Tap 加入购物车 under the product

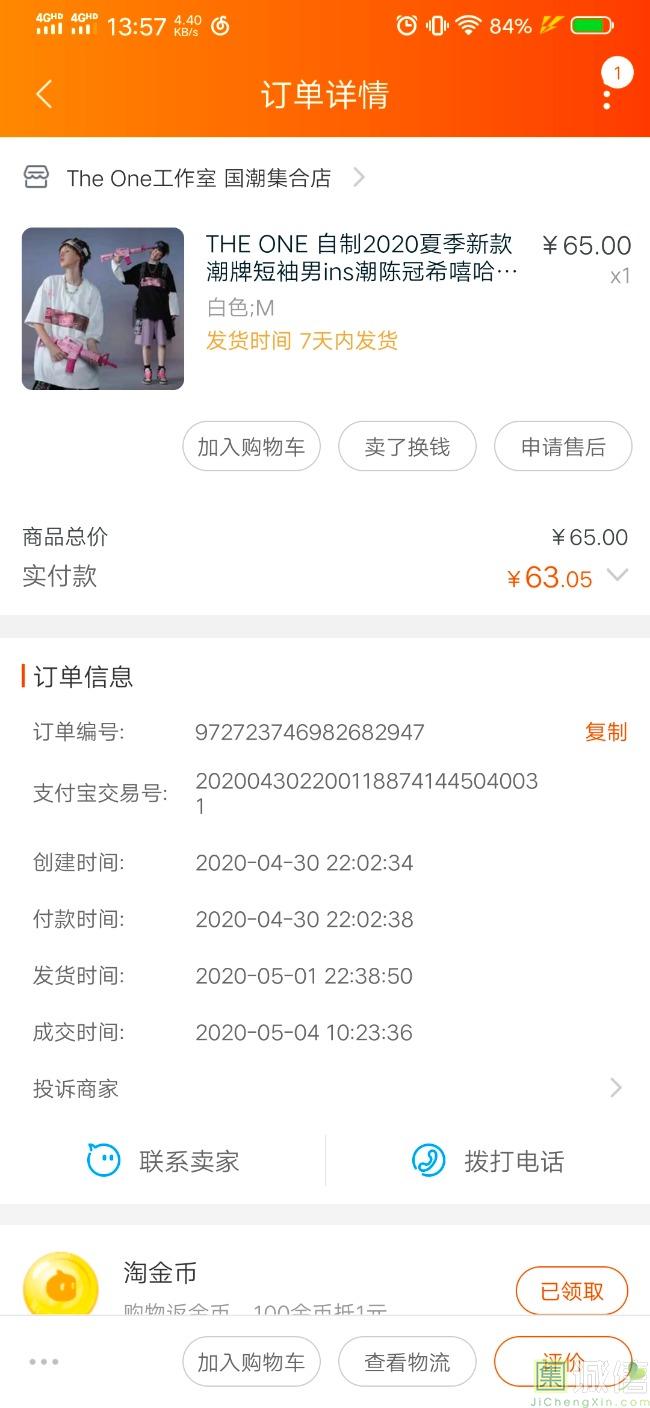pyautogui.click(x=251, y=447)
